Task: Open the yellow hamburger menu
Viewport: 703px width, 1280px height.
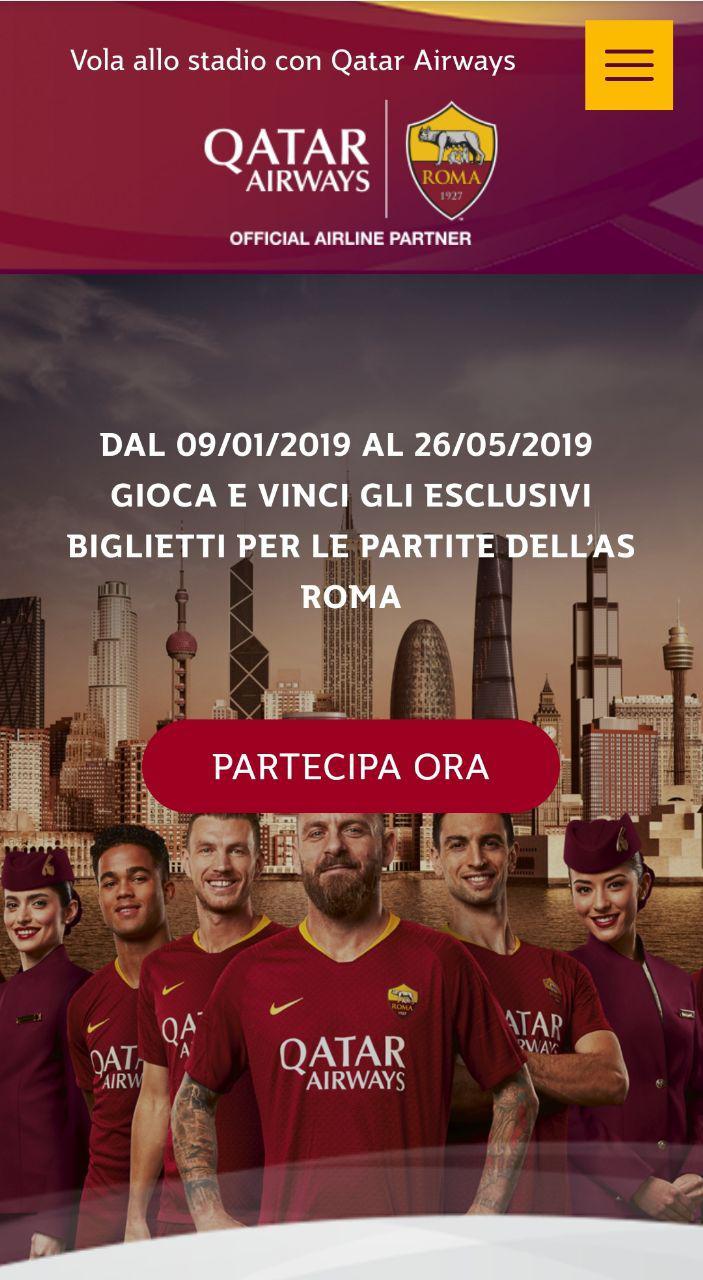Action: pyautogui.click(x=628, y=65)
